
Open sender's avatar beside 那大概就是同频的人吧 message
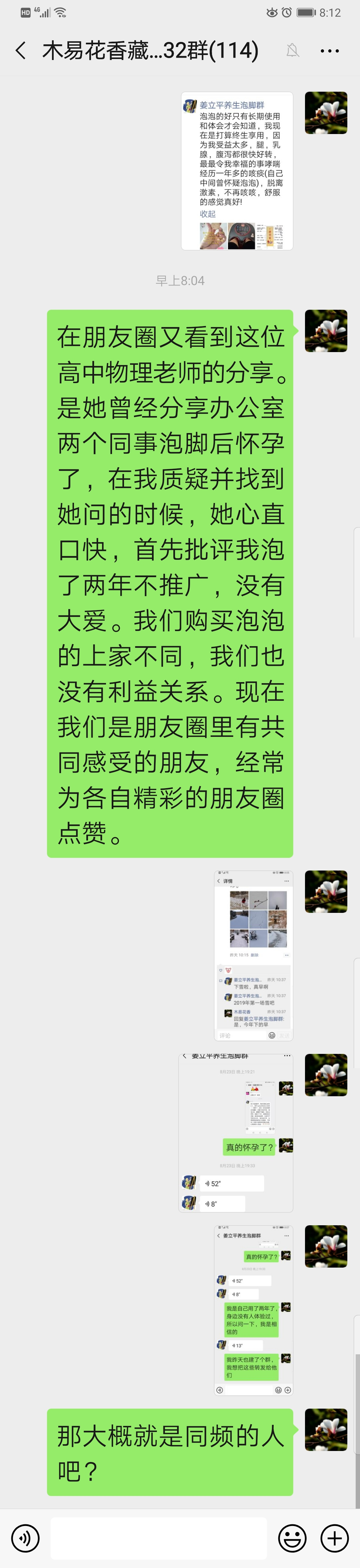326,1429
